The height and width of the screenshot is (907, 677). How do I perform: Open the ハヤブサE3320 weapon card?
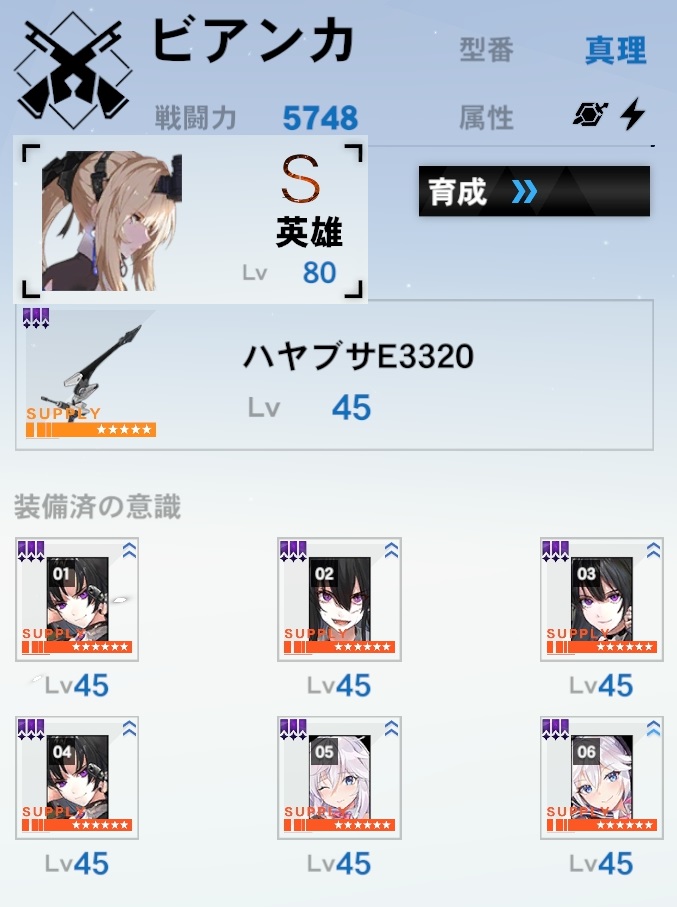[334, 375]
